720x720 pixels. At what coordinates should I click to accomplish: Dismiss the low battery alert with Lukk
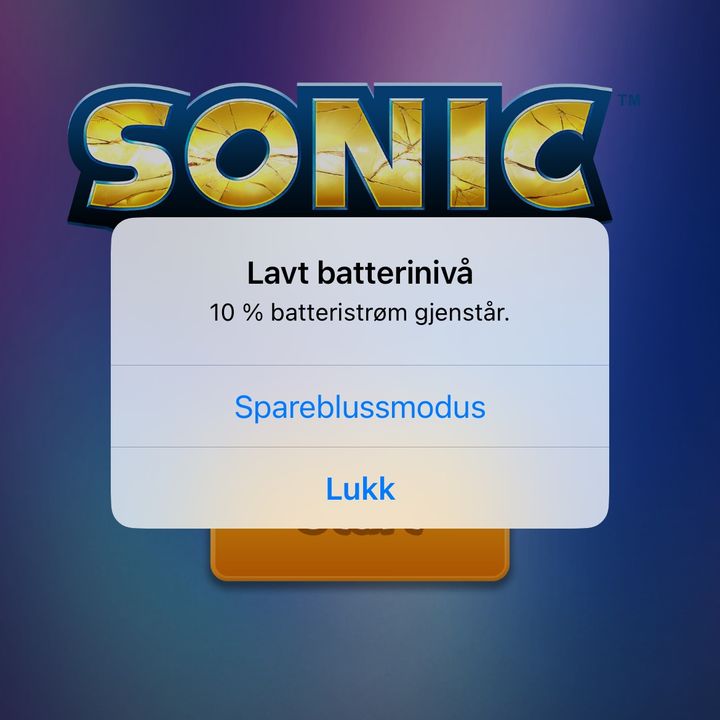pyautogui.click(x=360, y=489)
